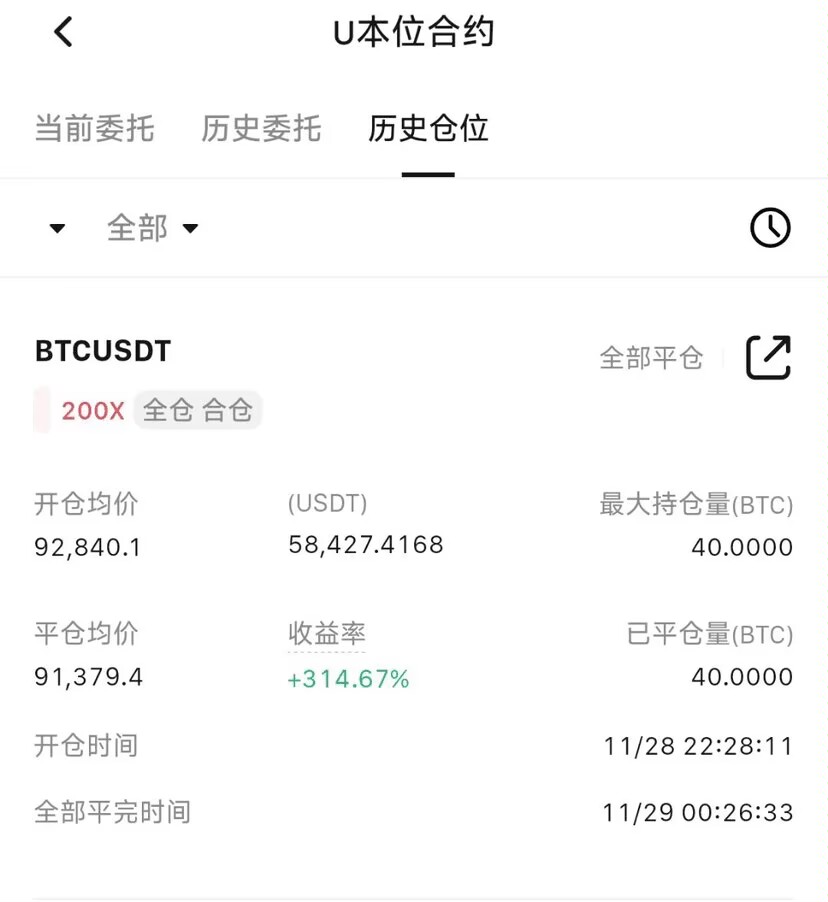Viewport: 828px width, 902px height.
Task: Switch to the 当前委托 tab
Action: coord(94,129)
